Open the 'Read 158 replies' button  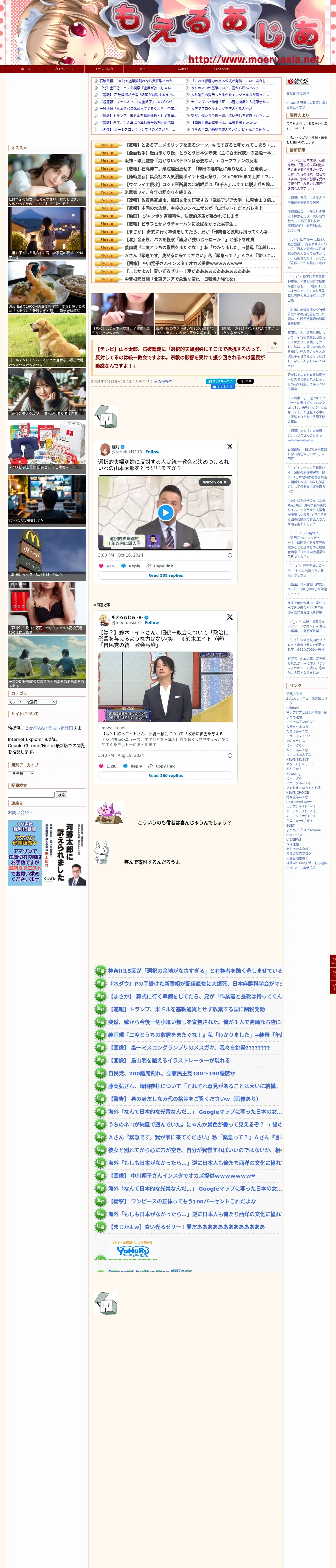point(165,575)
